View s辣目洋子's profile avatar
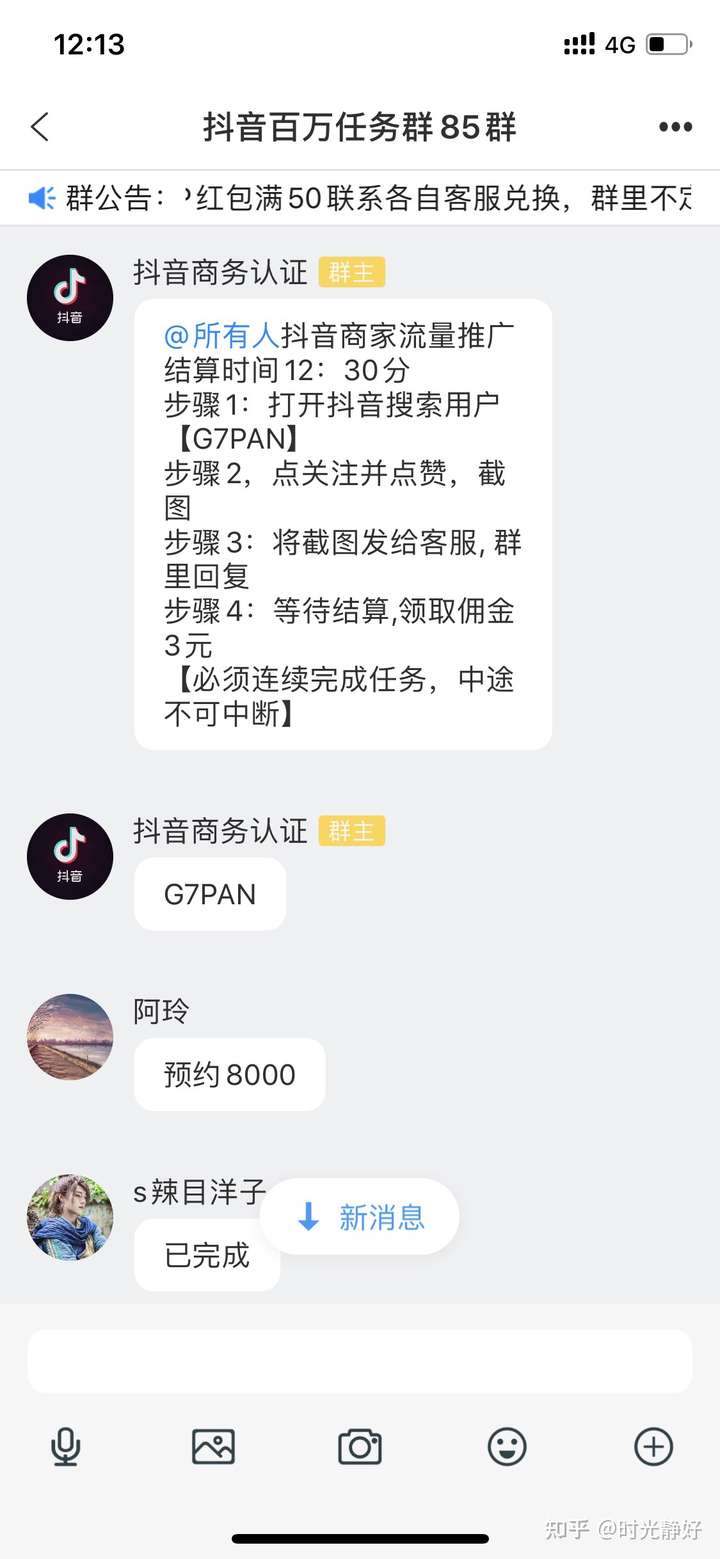 tap(70, 1217)
